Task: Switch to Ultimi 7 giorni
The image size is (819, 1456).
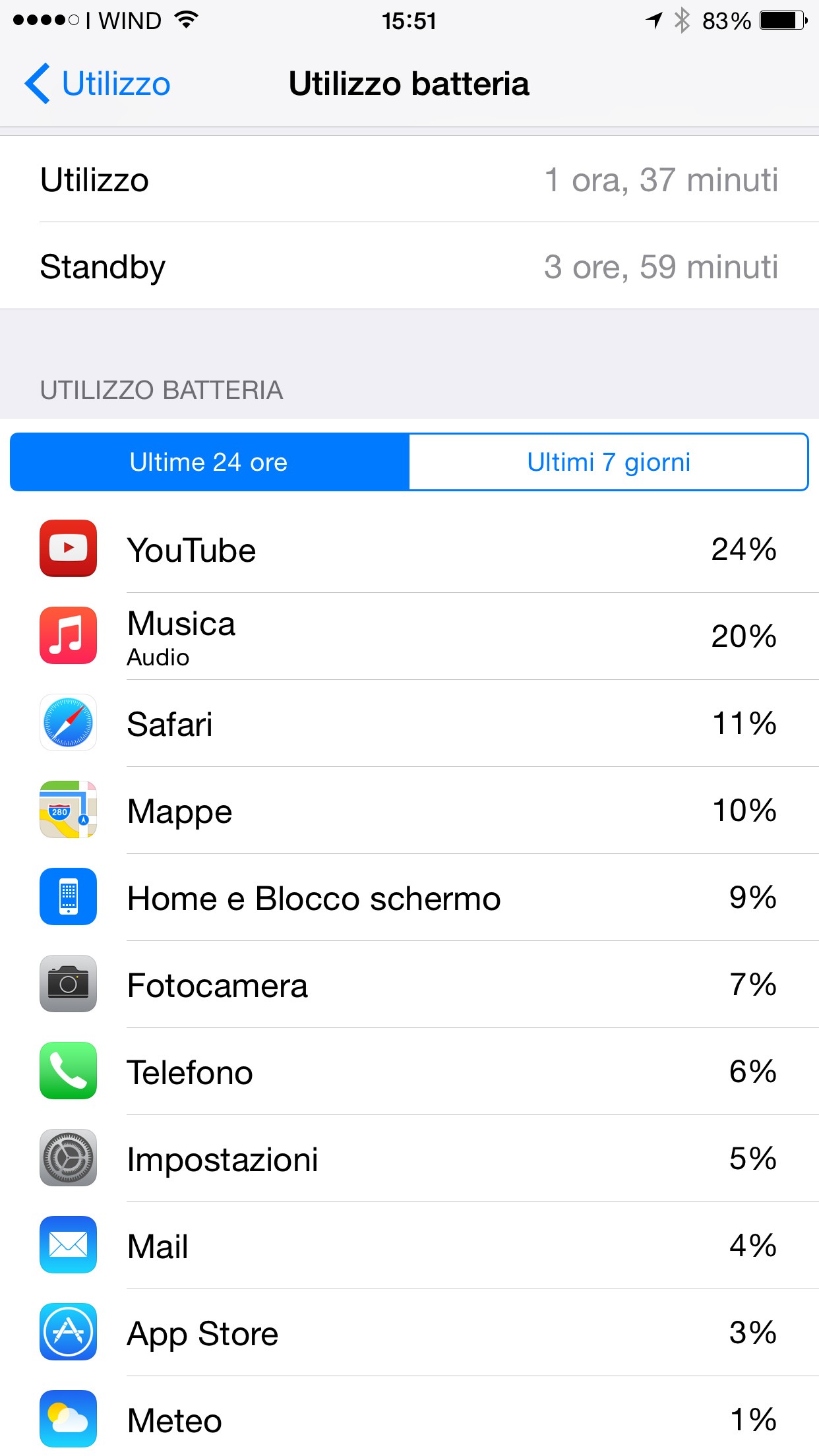Action: click(608, 462)
